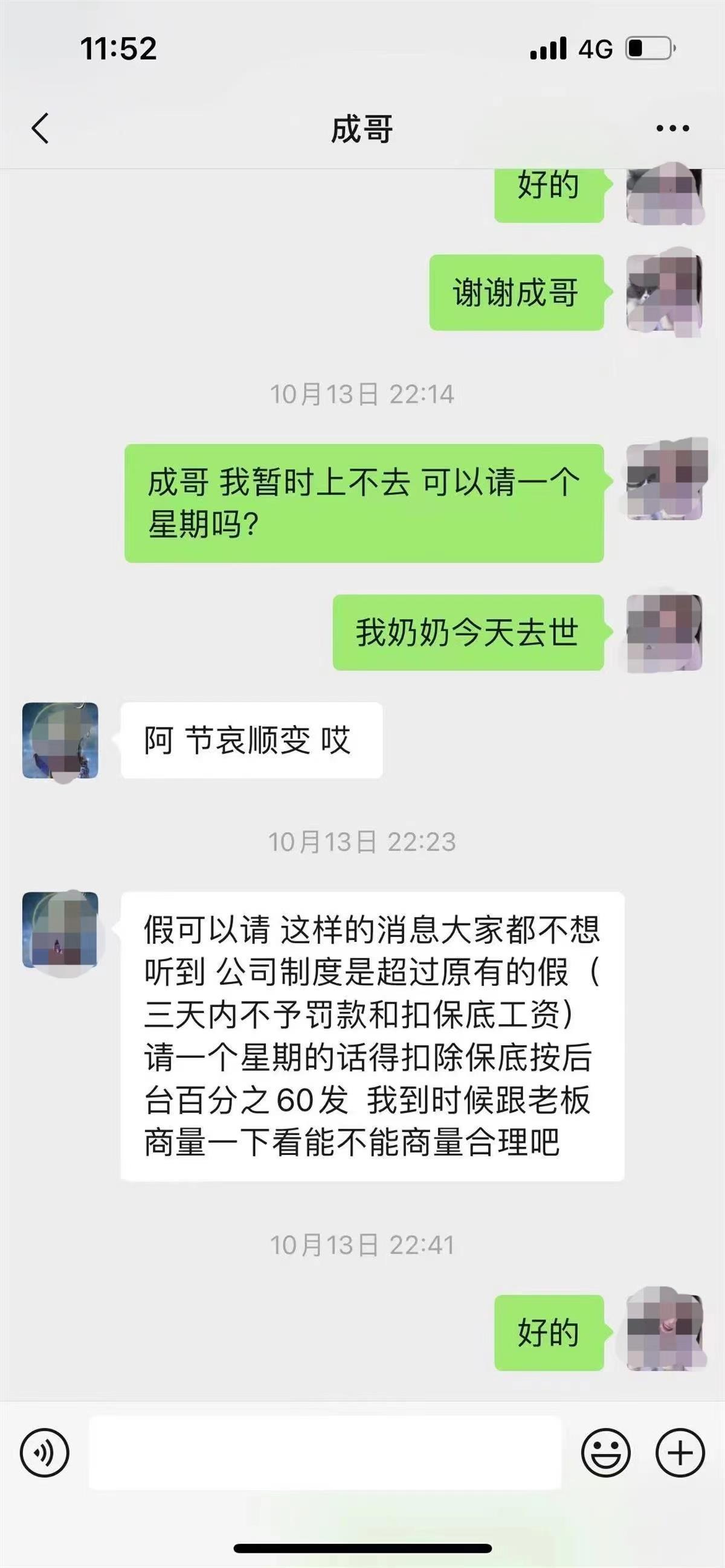Open the three-dot chat options menu
The width and height of the screenshot is (725, 1568).
[x=672, y=129]
